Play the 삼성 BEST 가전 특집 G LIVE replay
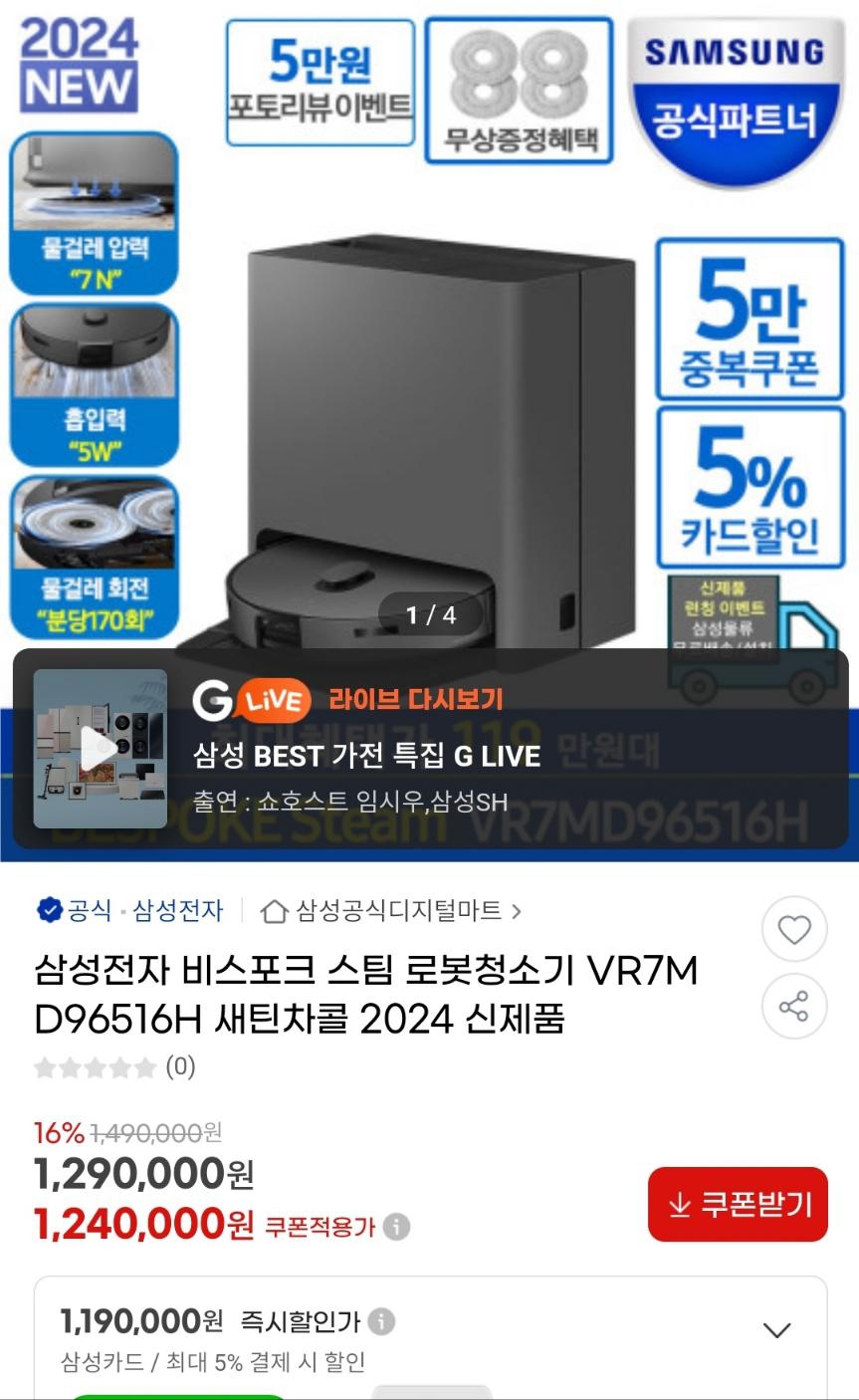This screenshot has height=1400, width=859. [x=100, y=749]
